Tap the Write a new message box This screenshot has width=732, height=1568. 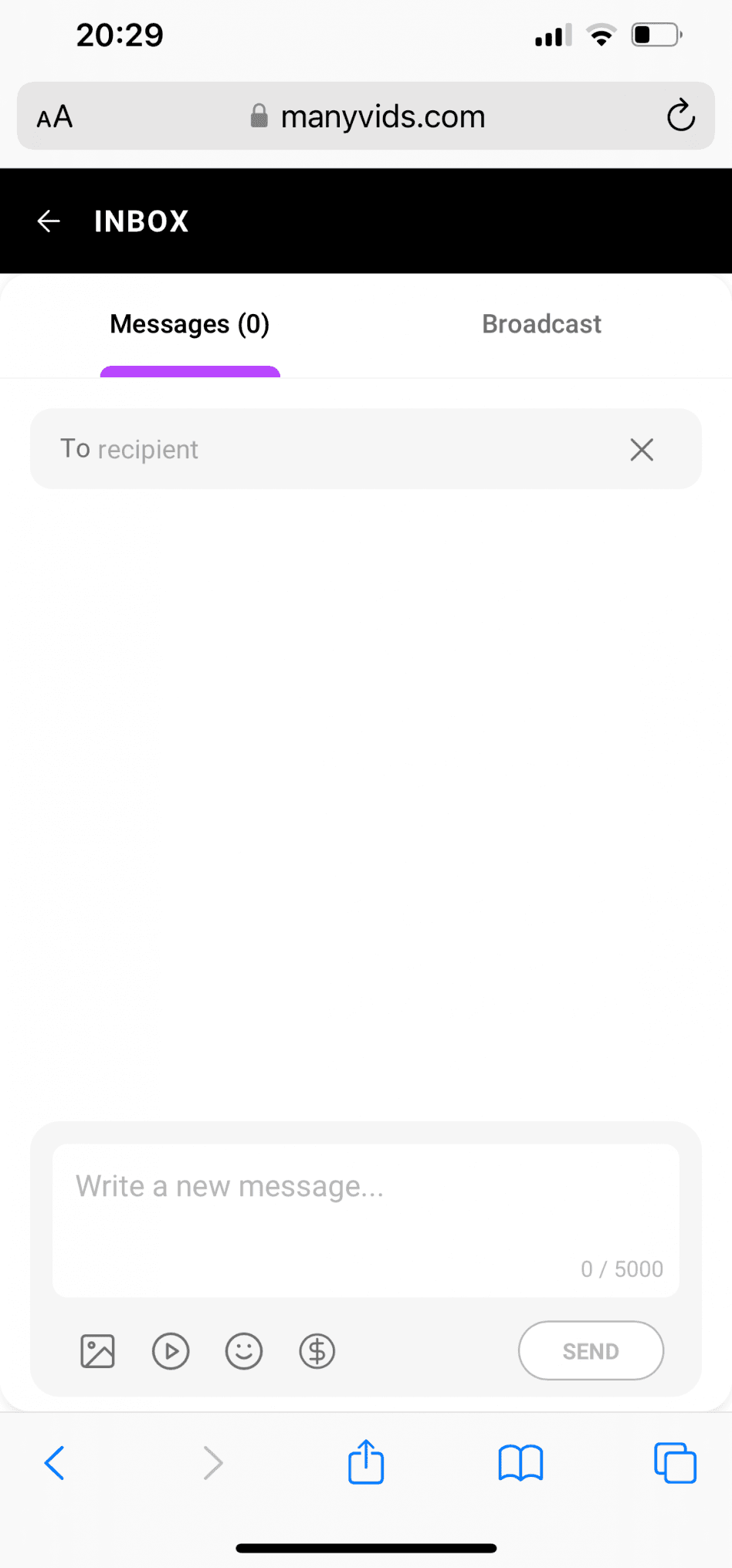(365, 1211)
